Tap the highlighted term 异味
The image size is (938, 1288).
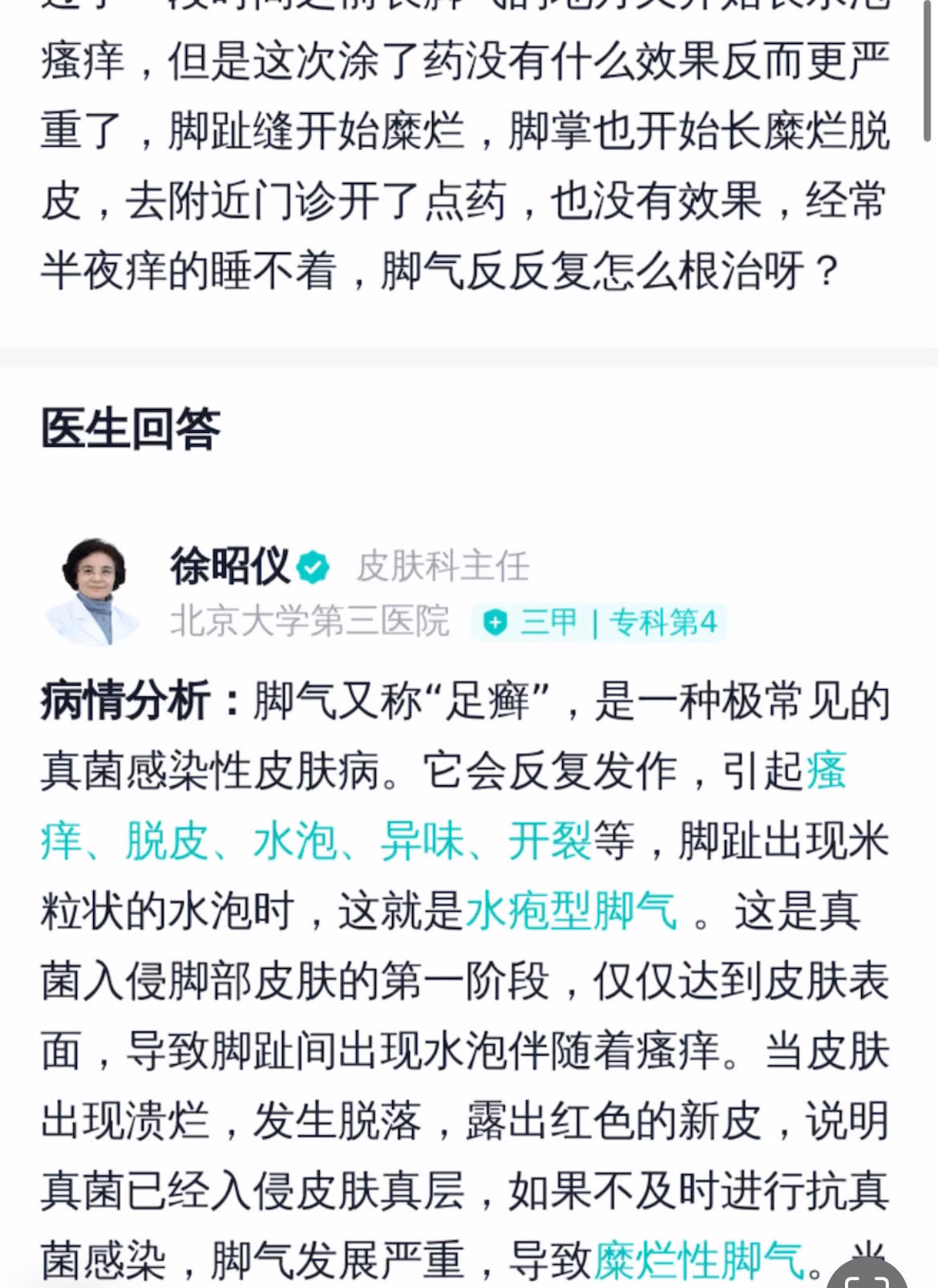pos(423,842)
